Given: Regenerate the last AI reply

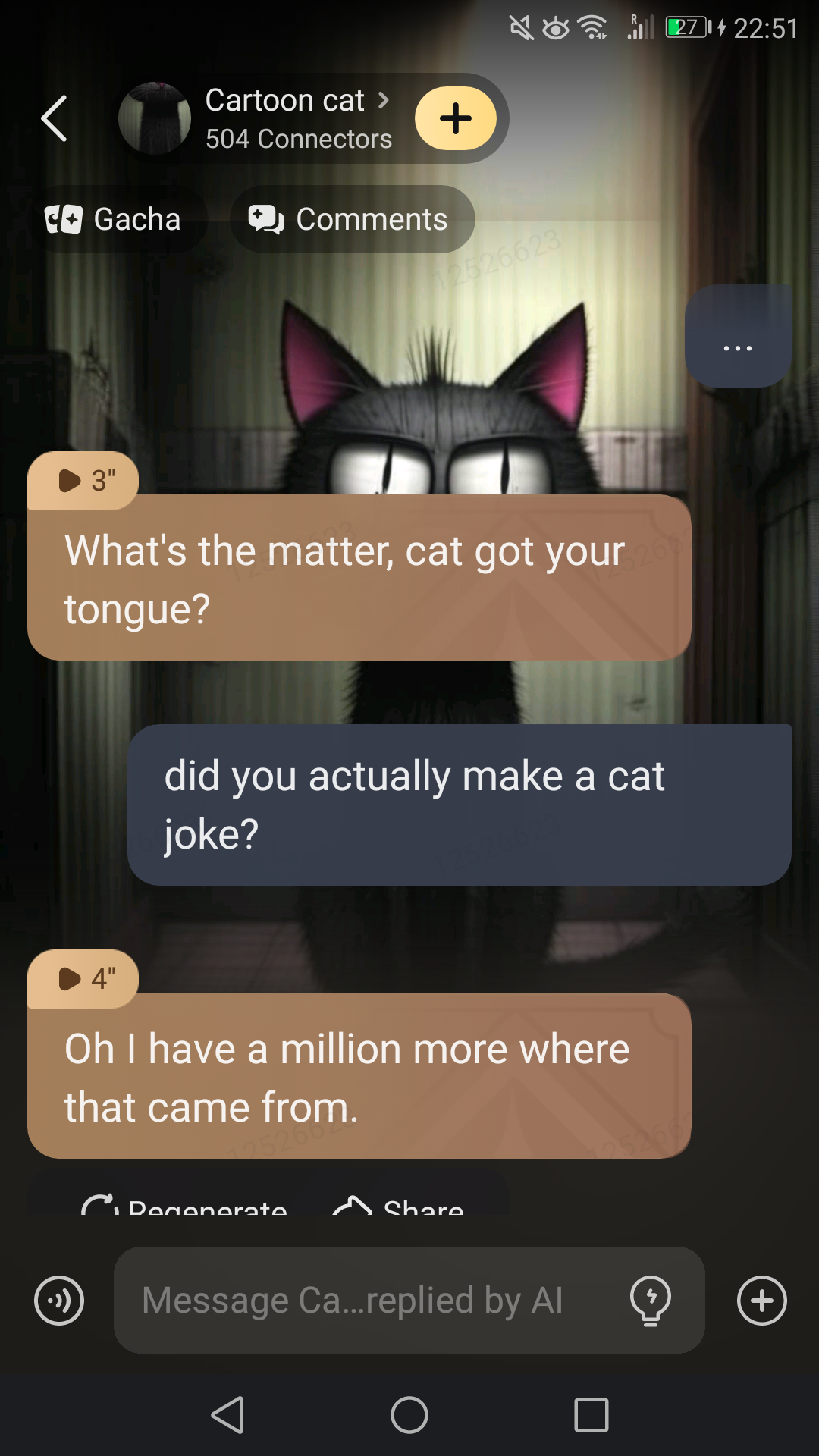Looking at the screenshot, I should pyautogui.click(x=186, y=1204).
